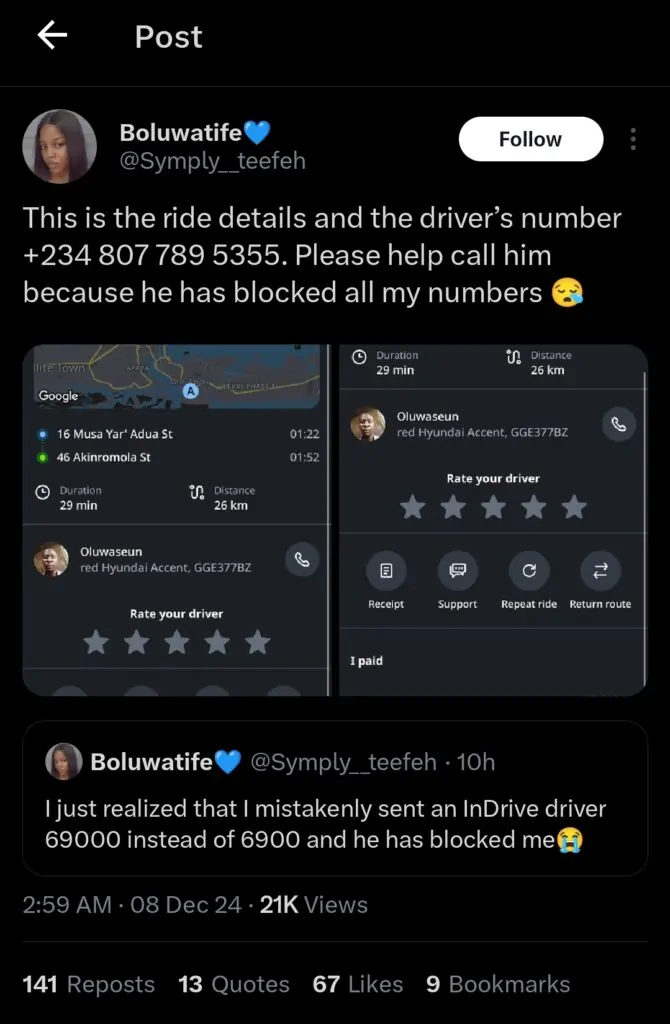The image size is (670, 1024).
Task: Open the @Symply__teefeh handle
Action: (212, 161)
